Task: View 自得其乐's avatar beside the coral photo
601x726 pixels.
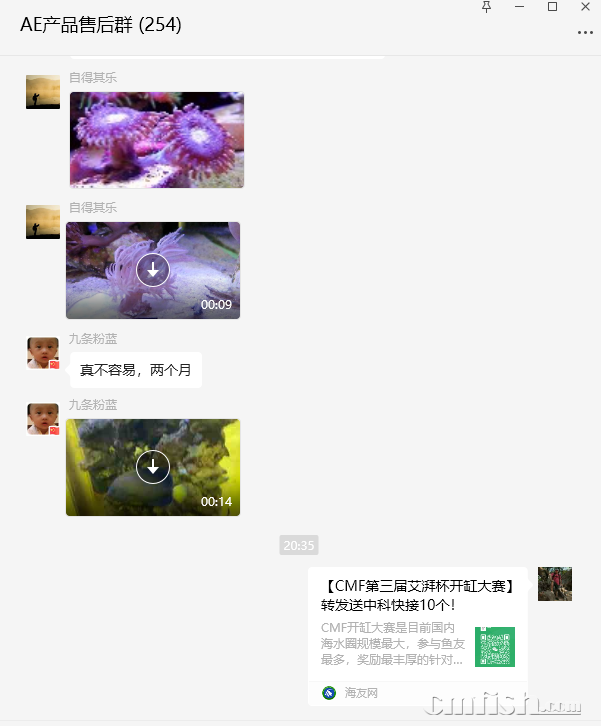Action: click(43, 92)
